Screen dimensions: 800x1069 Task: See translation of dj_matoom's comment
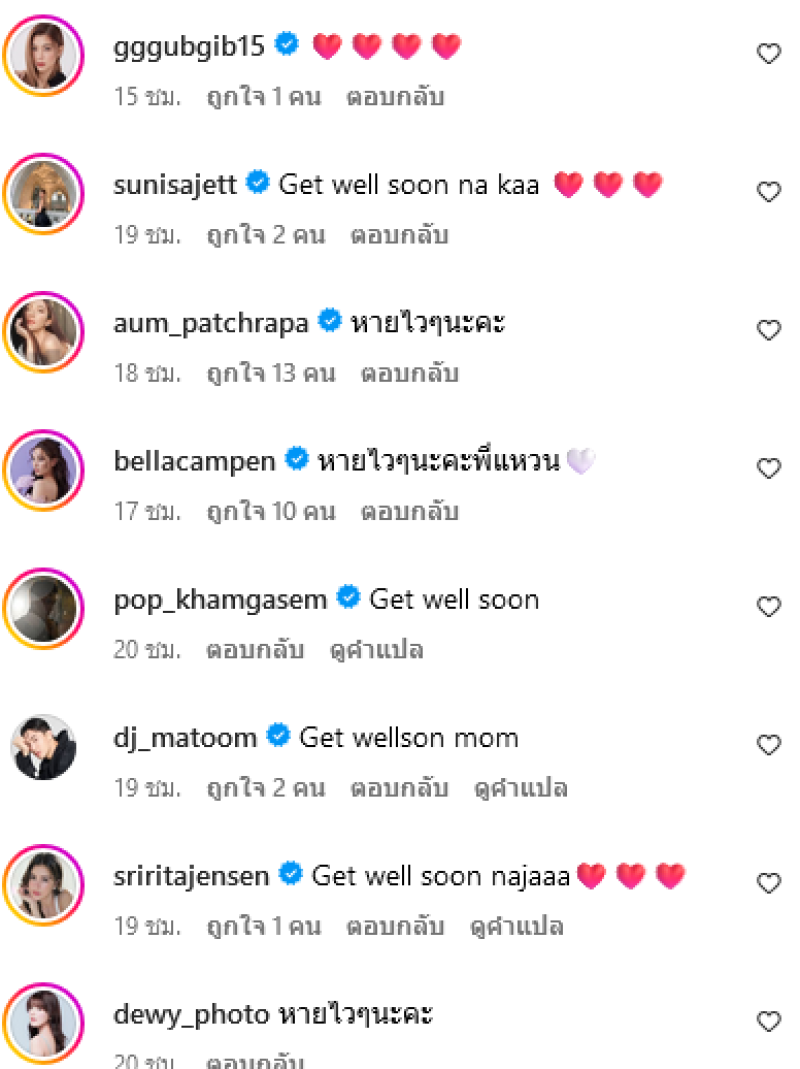tap(520, 788)
